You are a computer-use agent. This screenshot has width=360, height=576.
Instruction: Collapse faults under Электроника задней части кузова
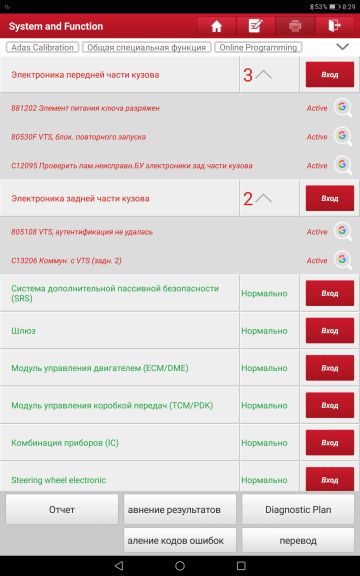click(263, 199)
